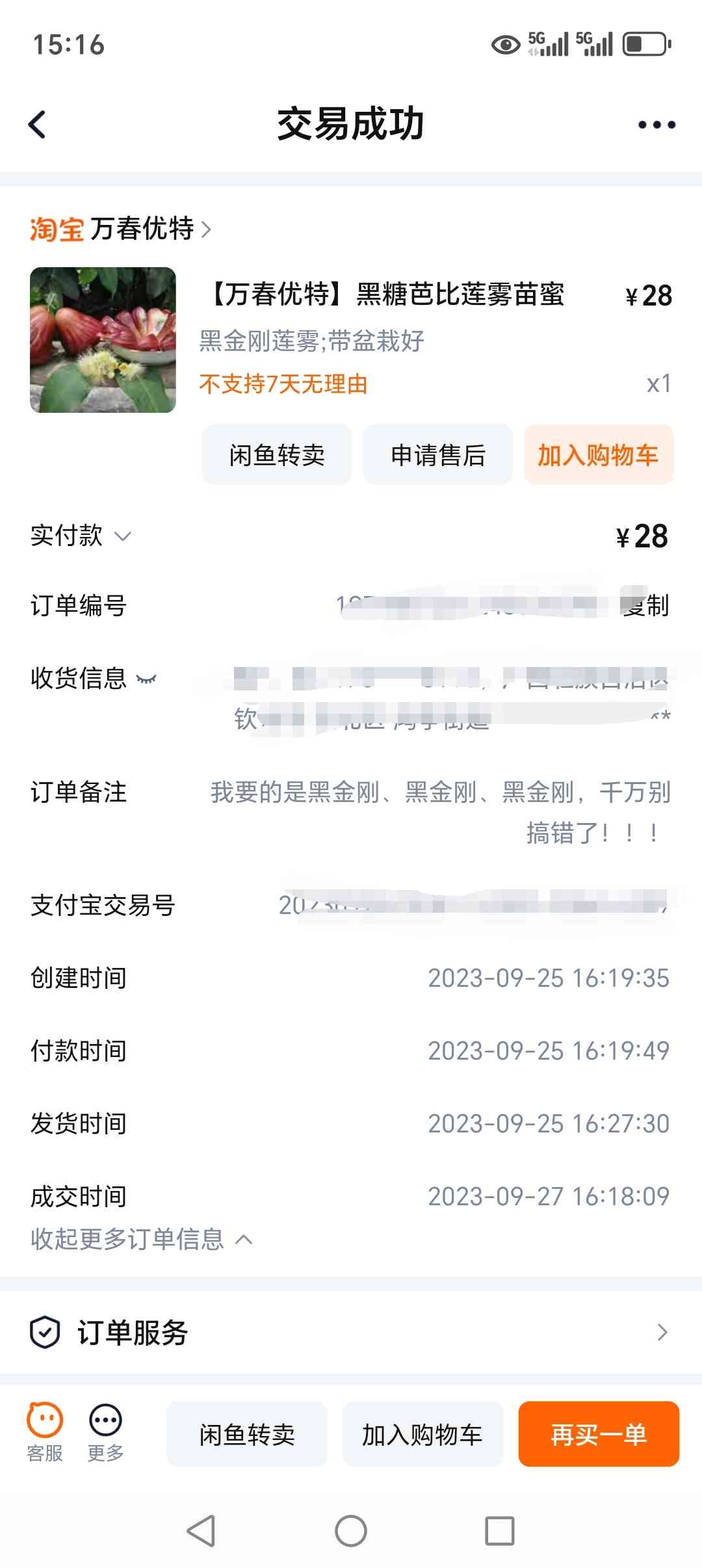The image size is (702, 1568).
Task: Tap the system home button
Action: 351,1531
